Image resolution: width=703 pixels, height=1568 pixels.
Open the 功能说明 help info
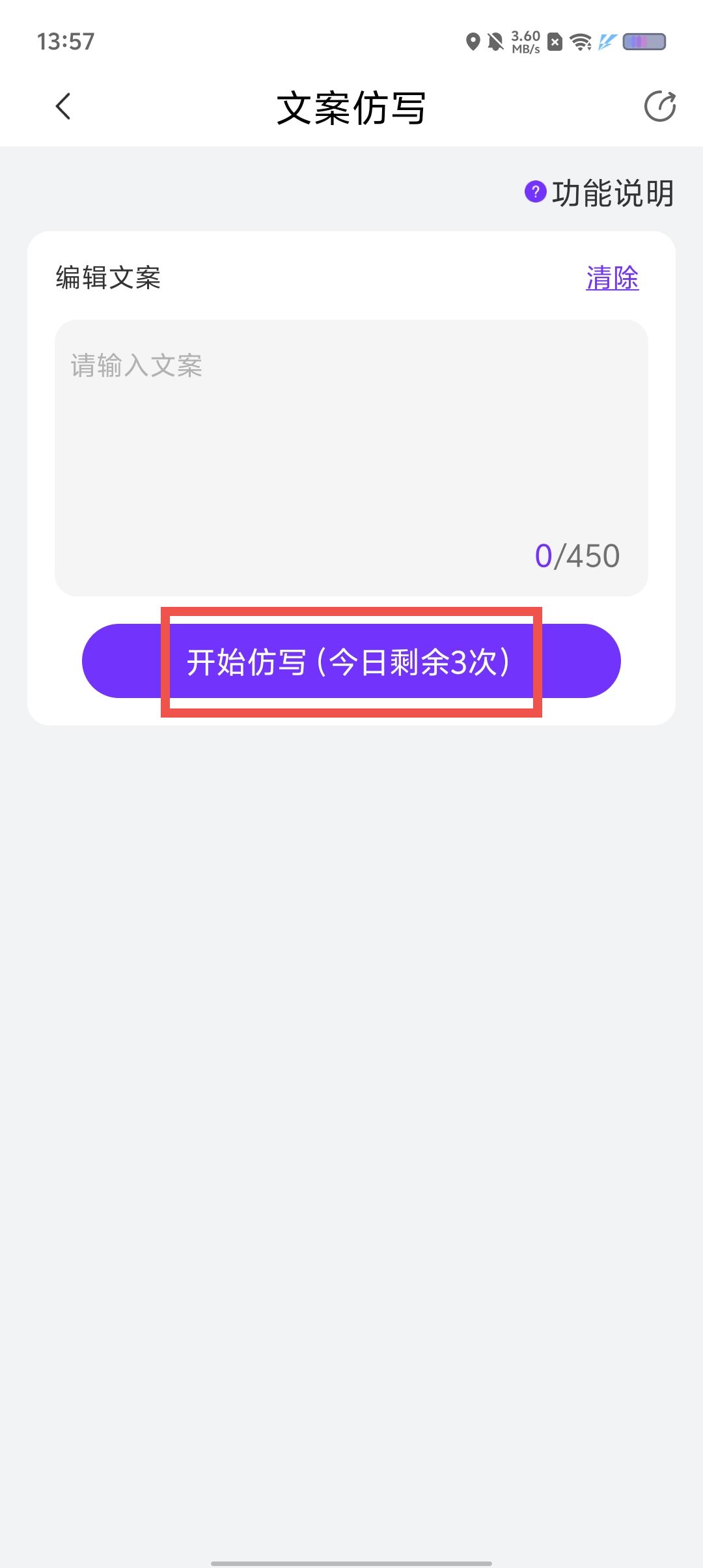point(599,193)
